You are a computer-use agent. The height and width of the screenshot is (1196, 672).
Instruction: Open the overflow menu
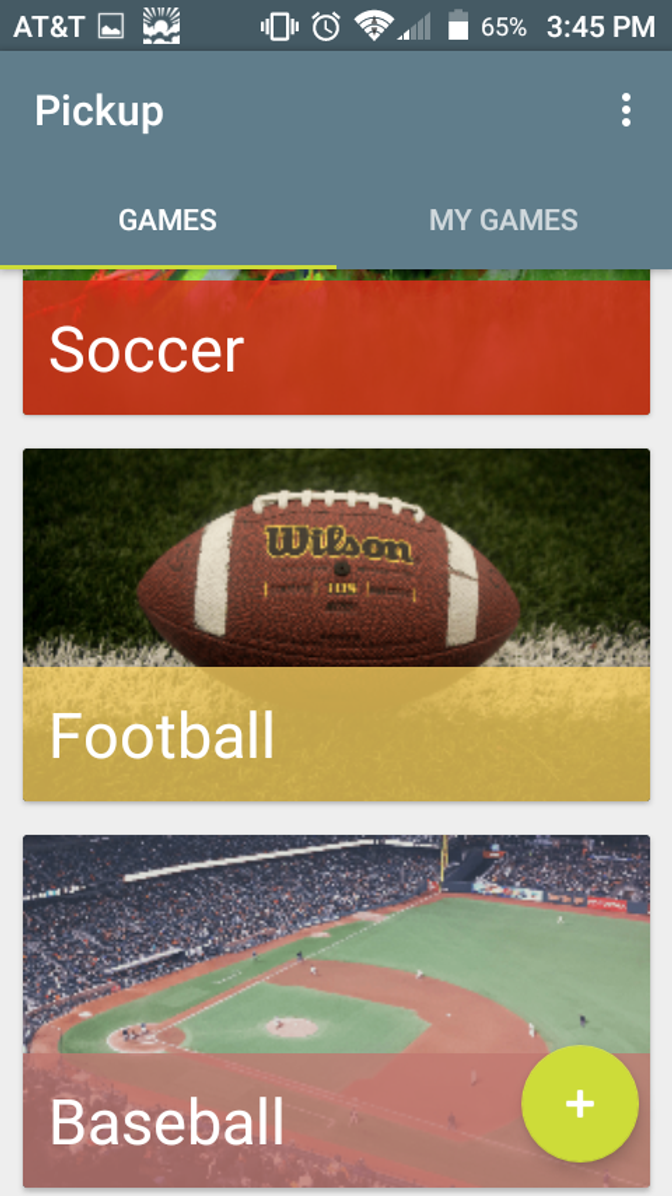(x=626, y=110)
